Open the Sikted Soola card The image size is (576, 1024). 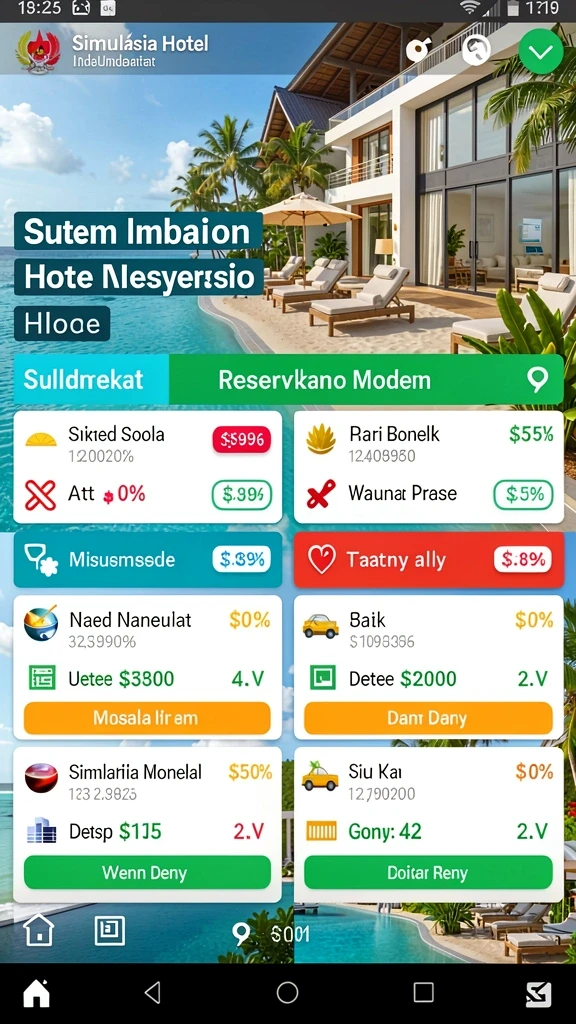148,467
